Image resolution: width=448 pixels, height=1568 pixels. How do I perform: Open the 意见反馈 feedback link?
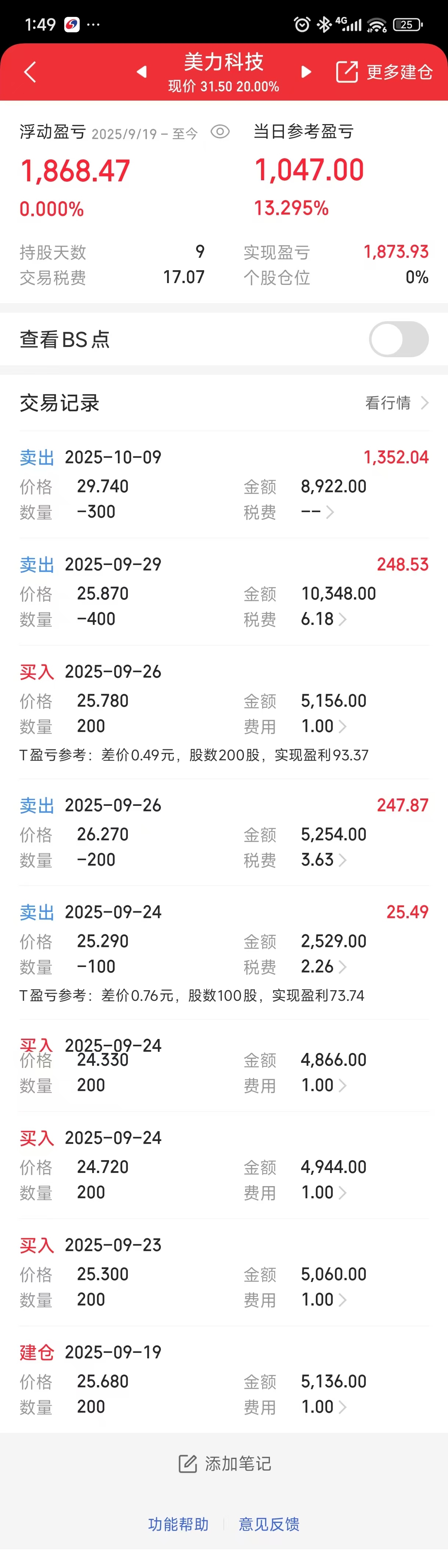[269, 1524]
